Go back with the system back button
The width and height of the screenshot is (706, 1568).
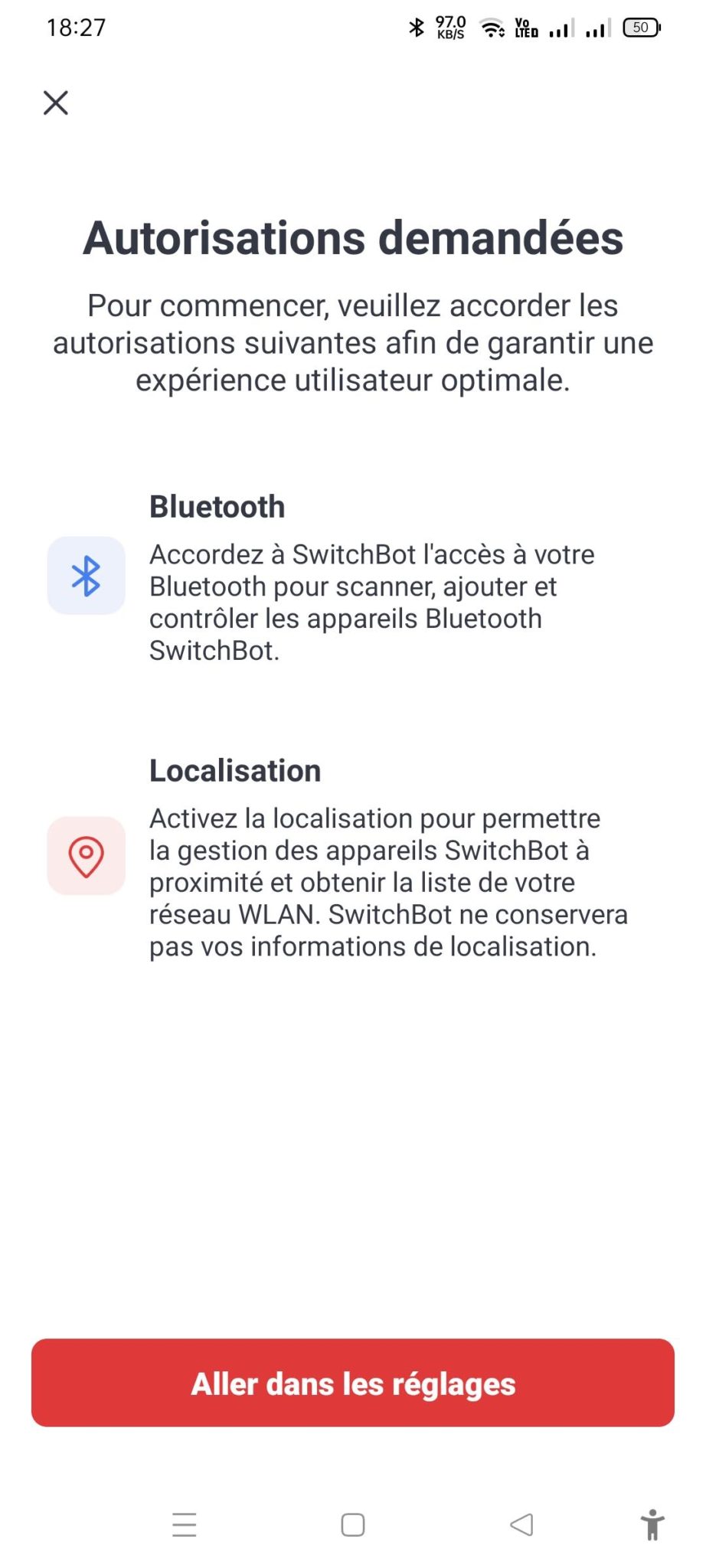pyautogui.click(x=521, y=1524)
